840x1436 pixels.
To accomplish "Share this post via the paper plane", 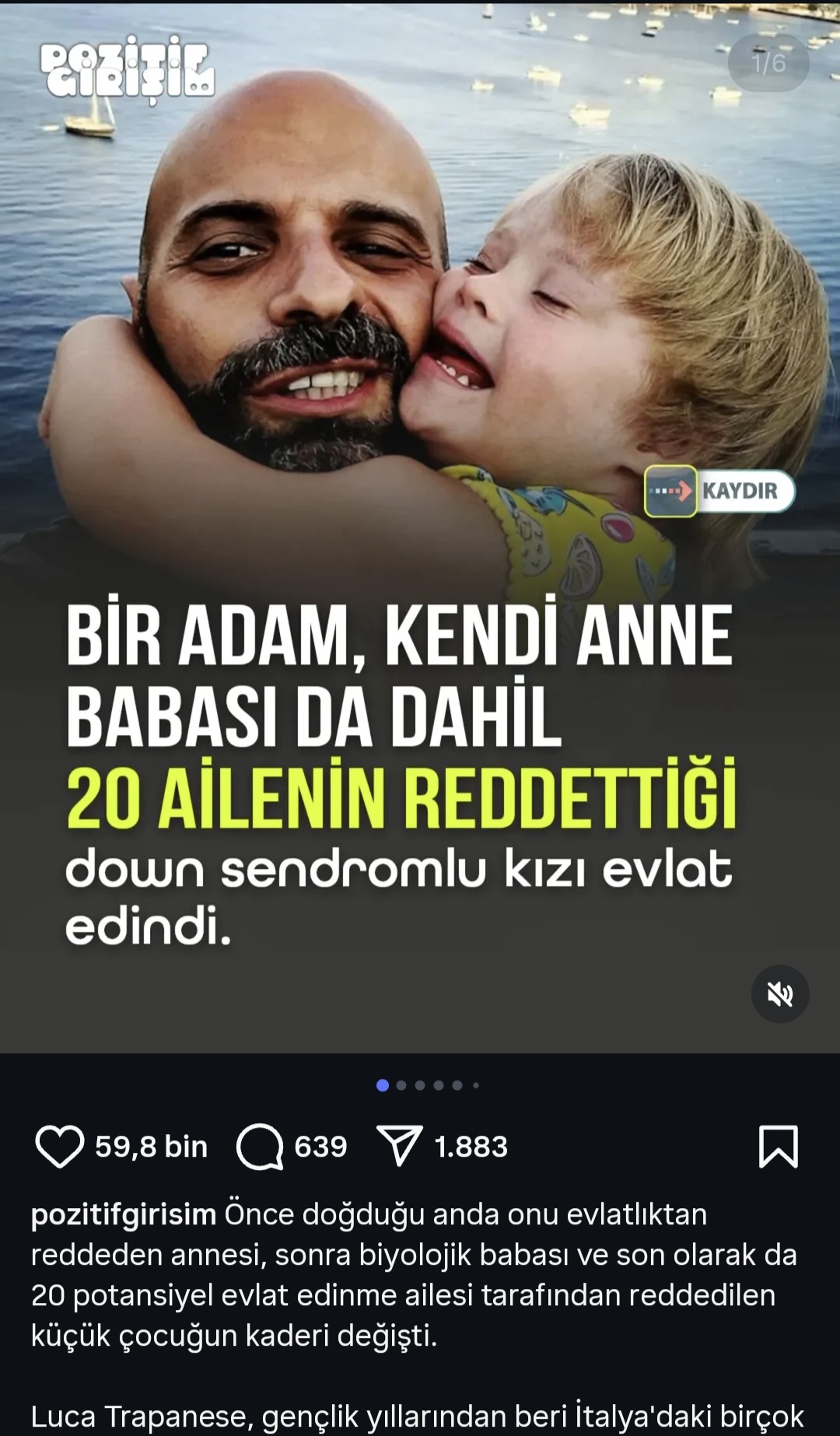I will click(400, 1145).
